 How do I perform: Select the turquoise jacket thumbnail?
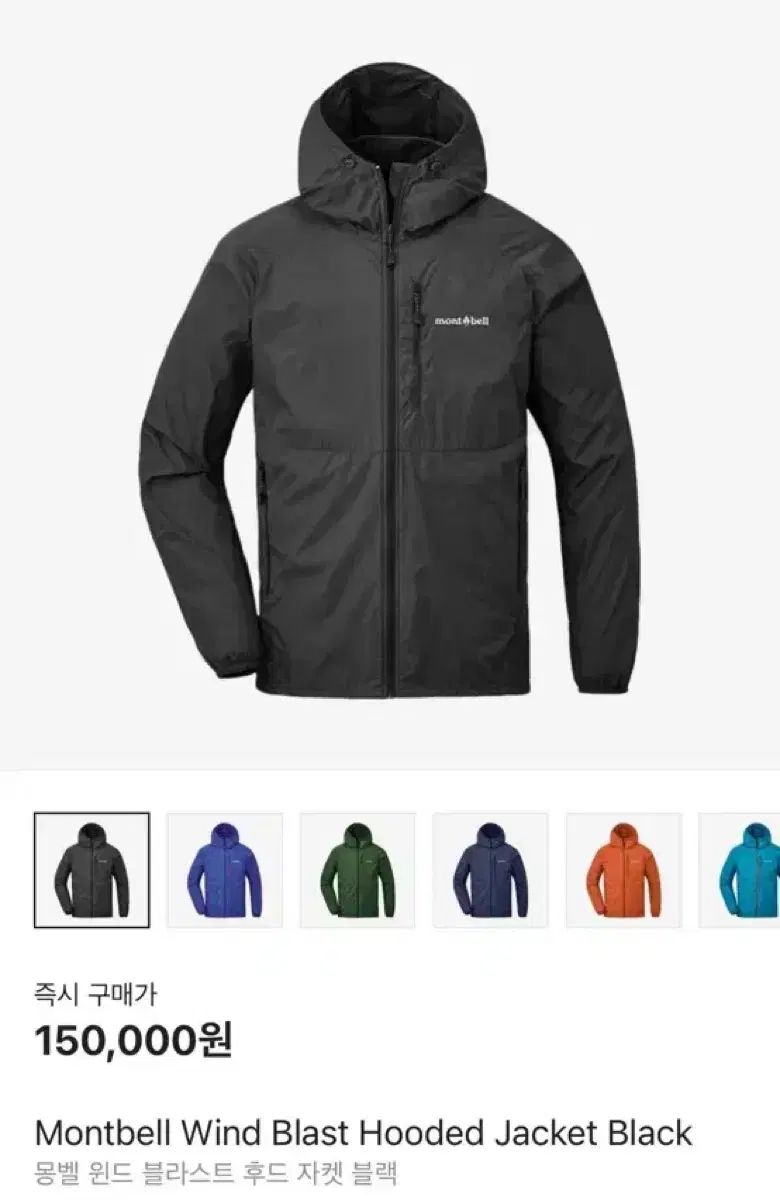(x=745, y=870)
